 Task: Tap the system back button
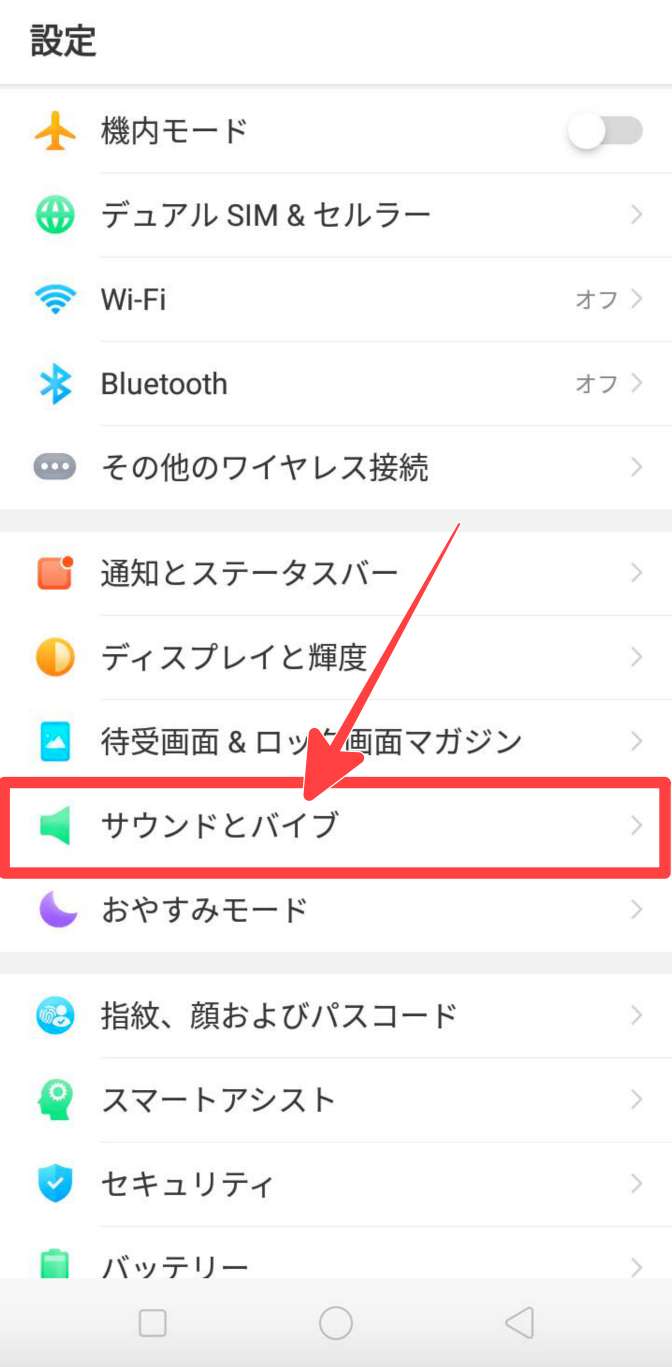pyautogui.click(x=519, y=1323)
